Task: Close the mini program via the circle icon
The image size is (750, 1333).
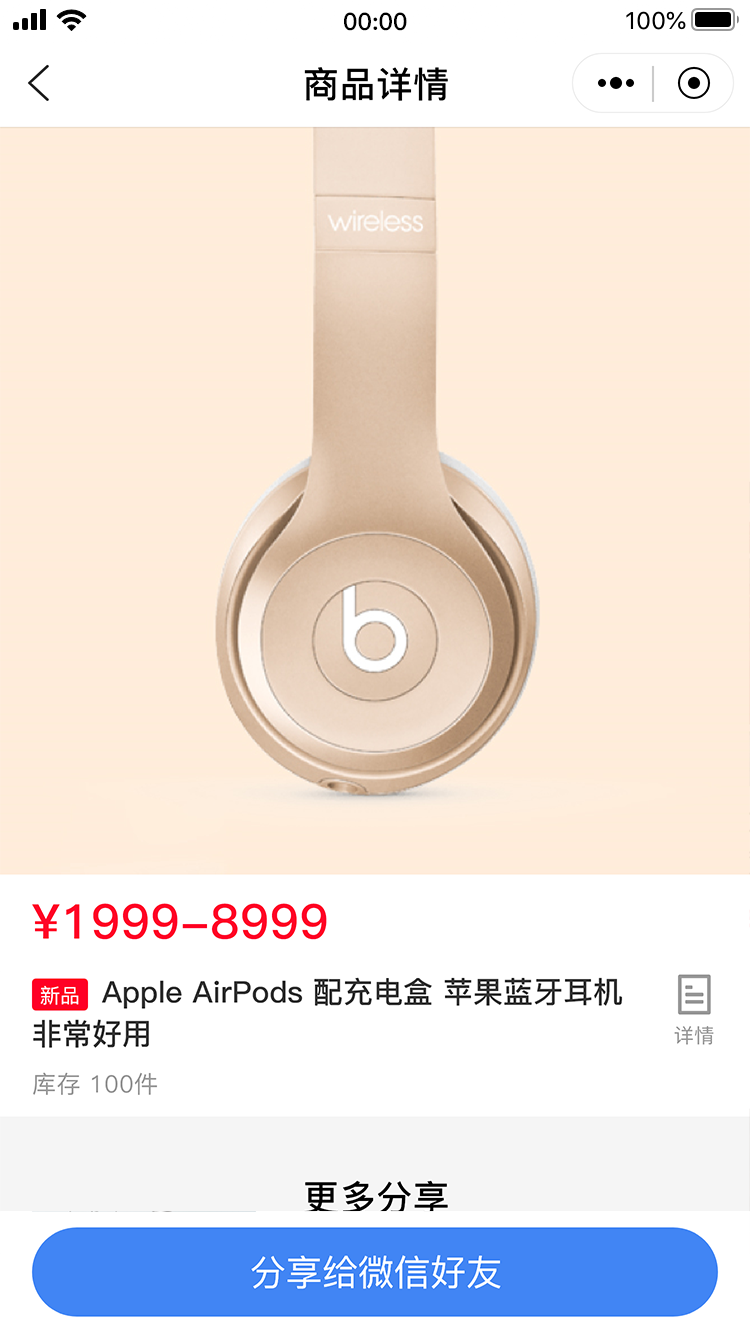Action: 693,84
